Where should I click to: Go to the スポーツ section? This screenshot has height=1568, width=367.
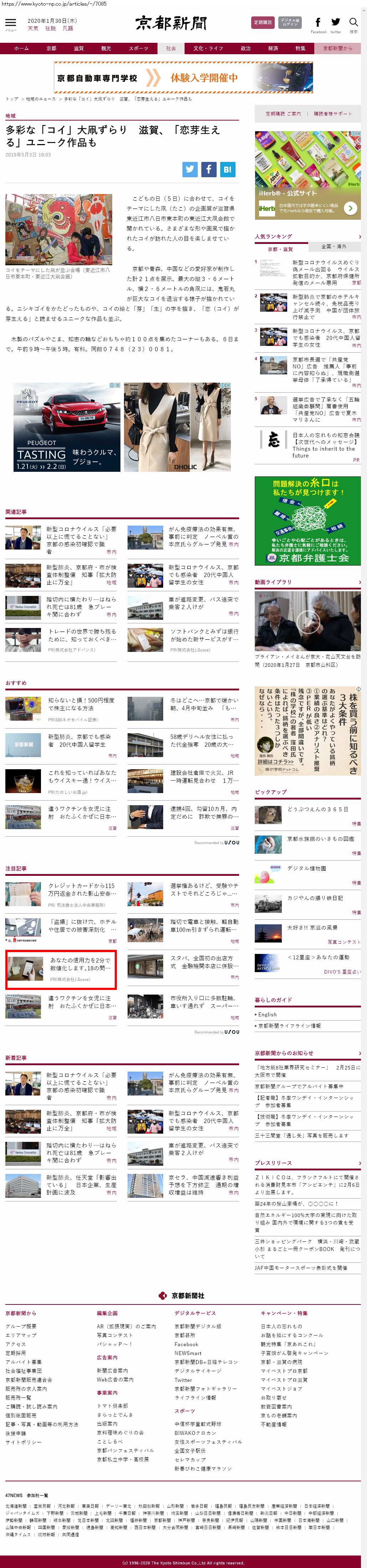tap(138, 49)
